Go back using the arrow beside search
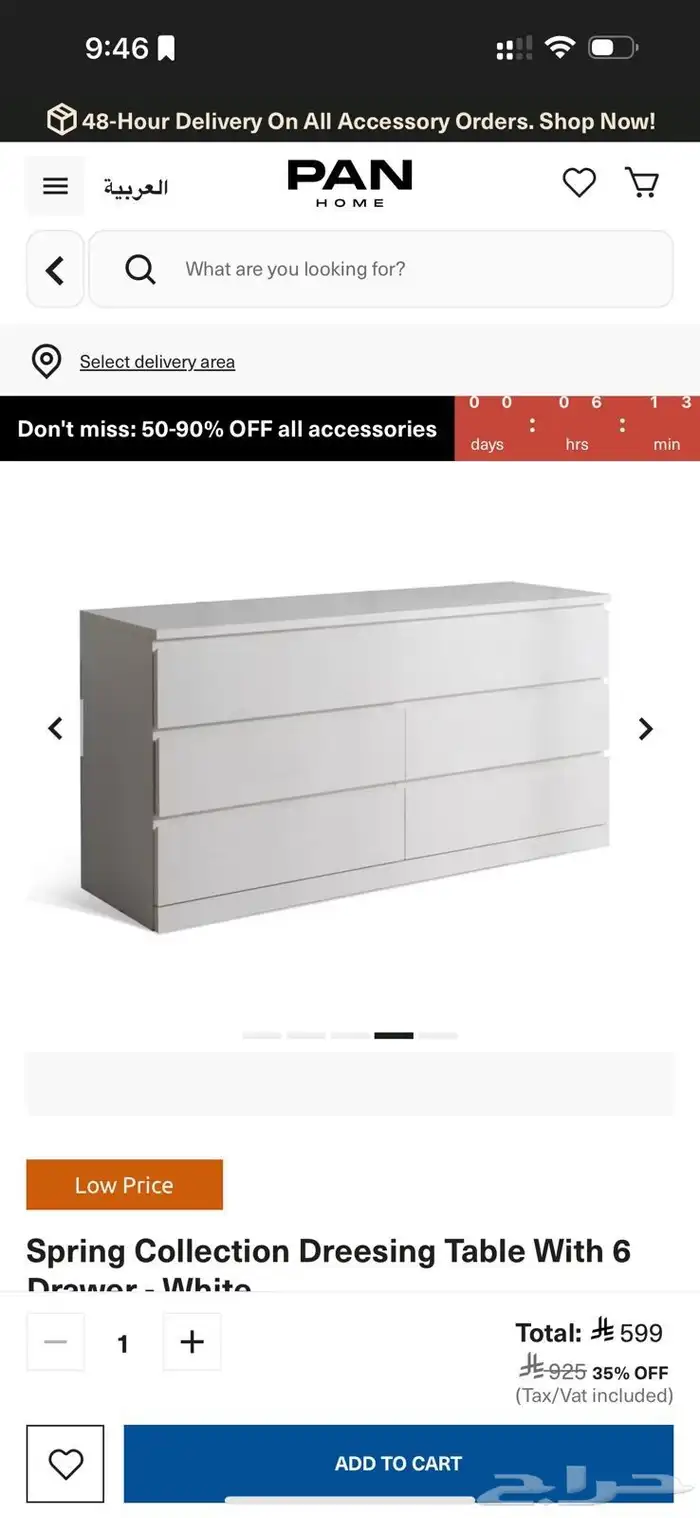Viewport: 700px width, 1518px height. click(x=56, y=270)
